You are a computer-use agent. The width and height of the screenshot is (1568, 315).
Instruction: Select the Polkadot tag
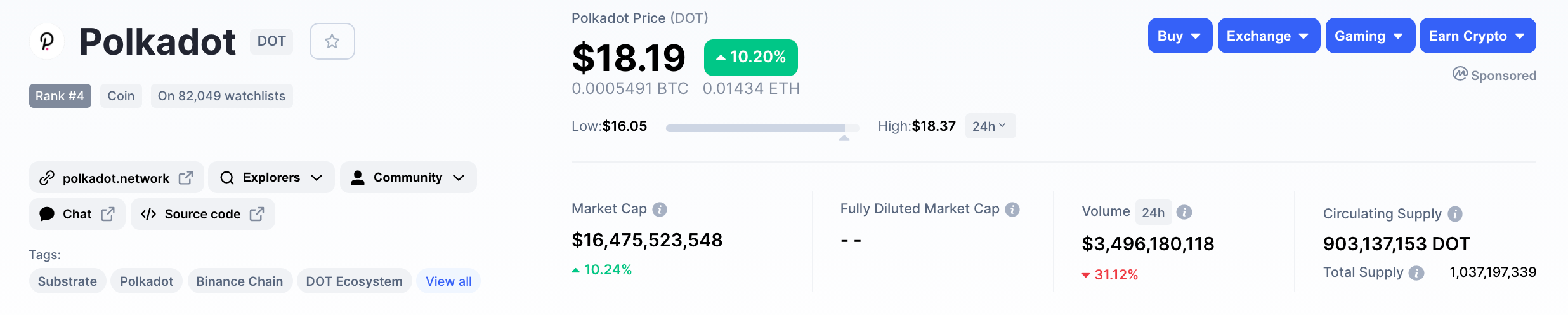(147, 281)
